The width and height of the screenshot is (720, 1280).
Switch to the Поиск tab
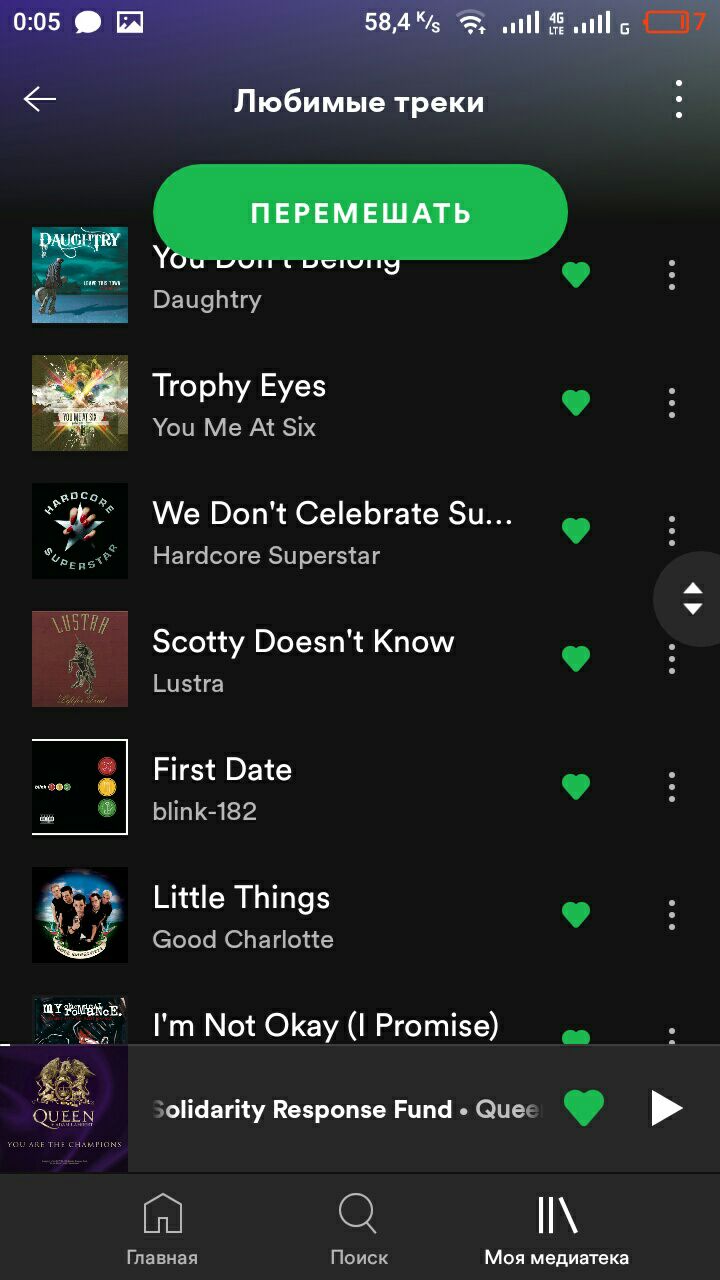(359, 1228)
